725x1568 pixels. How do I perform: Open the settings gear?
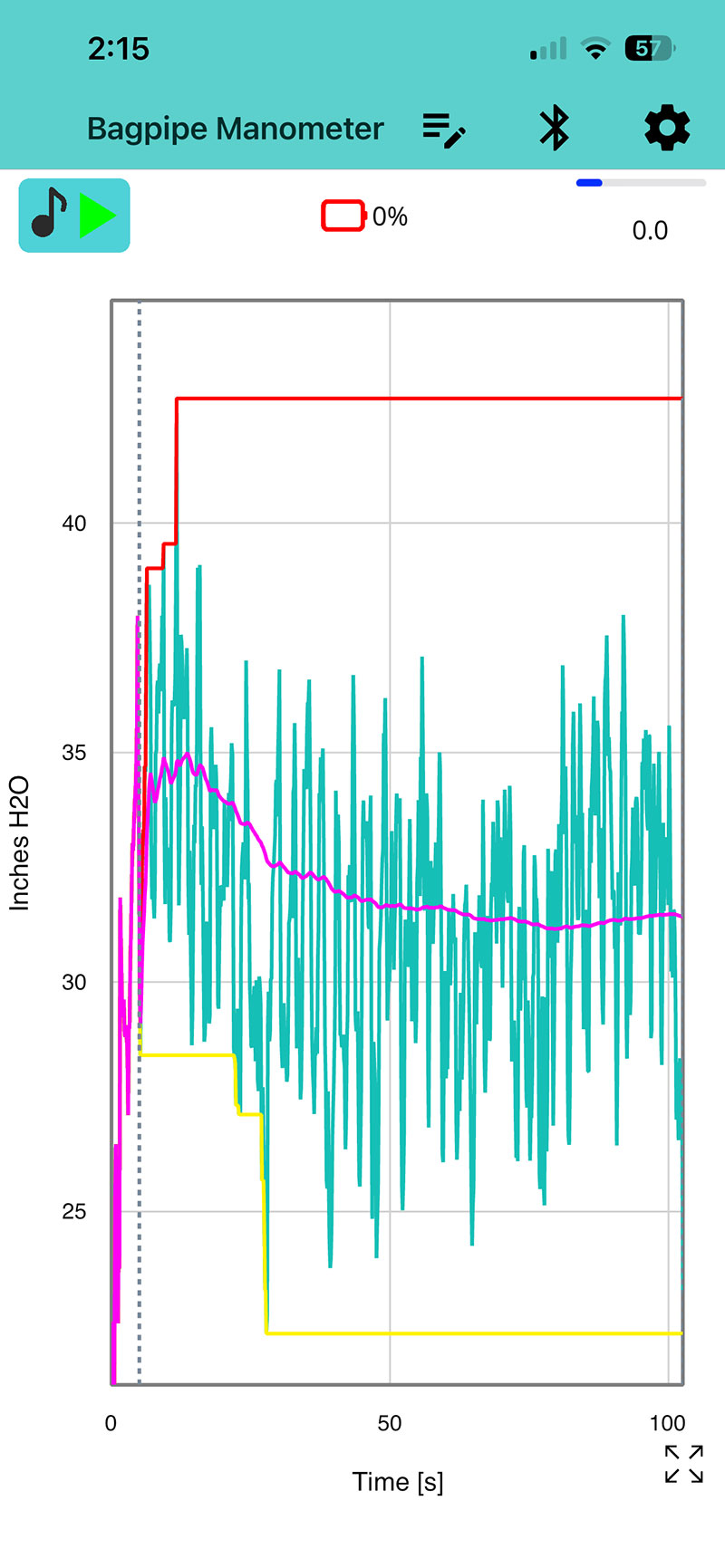click(667, 129)
